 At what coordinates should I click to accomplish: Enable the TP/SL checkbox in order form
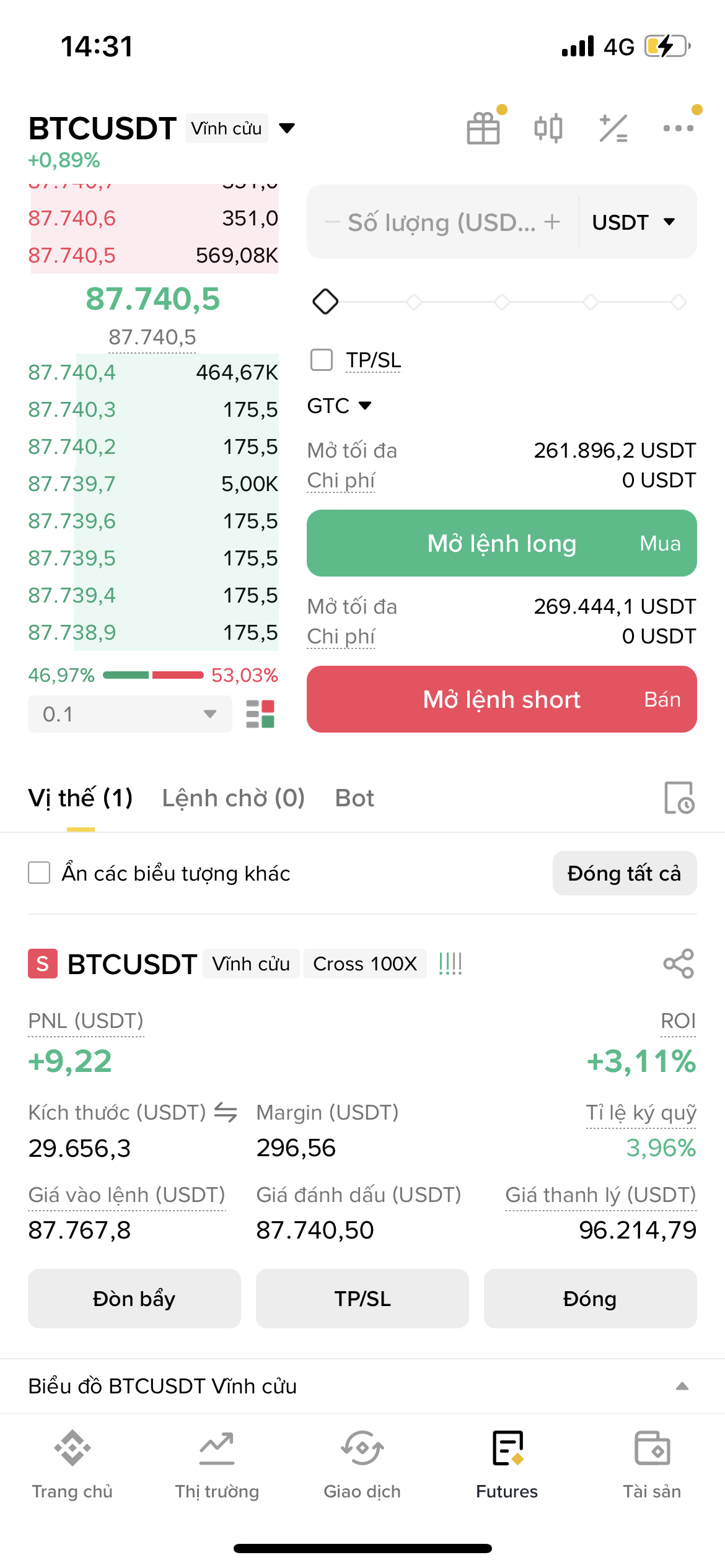click(x=322, y=360)
